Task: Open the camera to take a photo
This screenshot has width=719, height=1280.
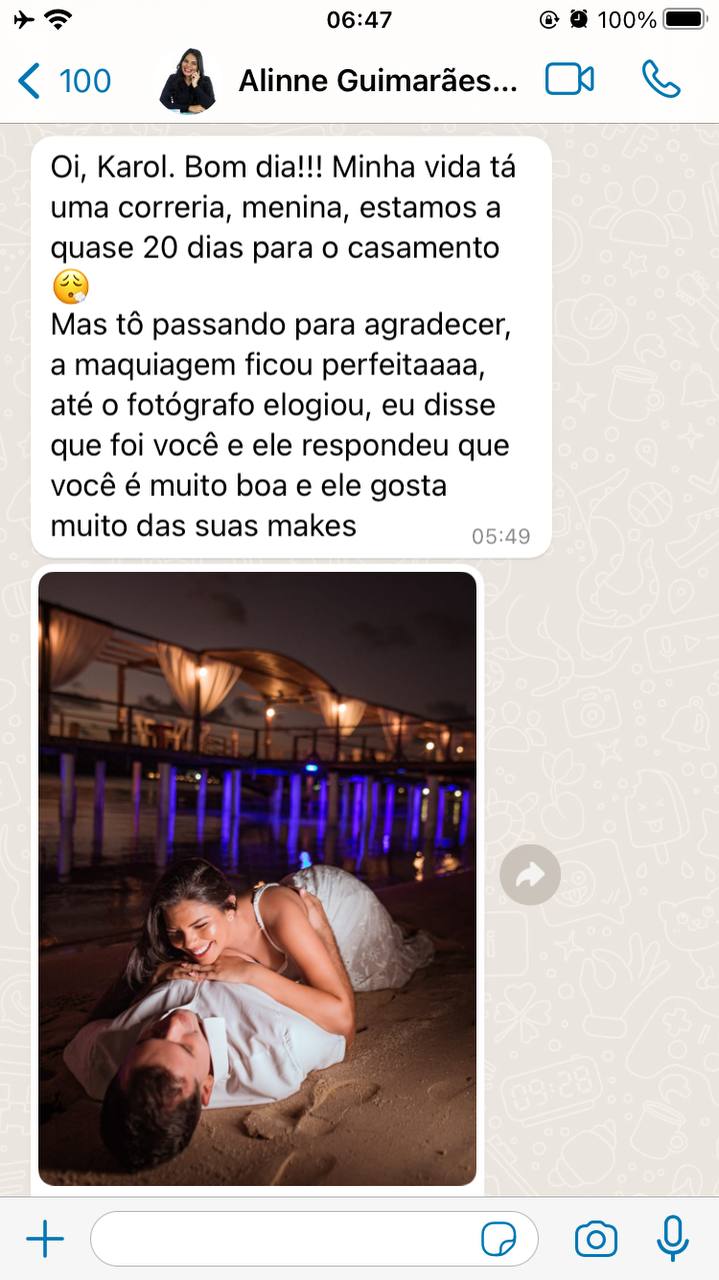Action: [596, 1240]
